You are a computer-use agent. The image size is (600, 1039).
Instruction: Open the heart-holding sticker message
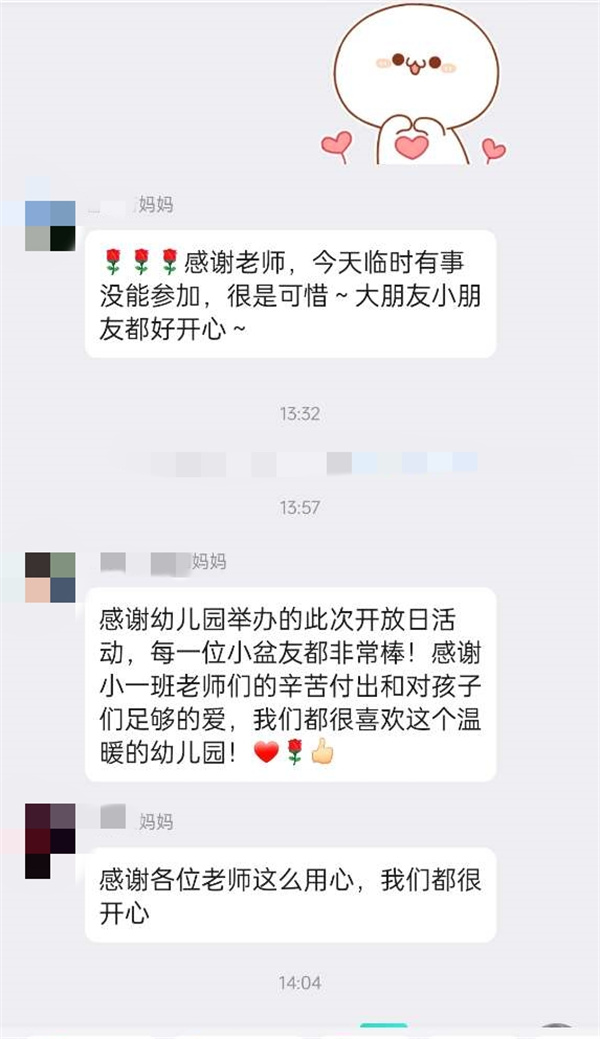(x=413, y=83)
